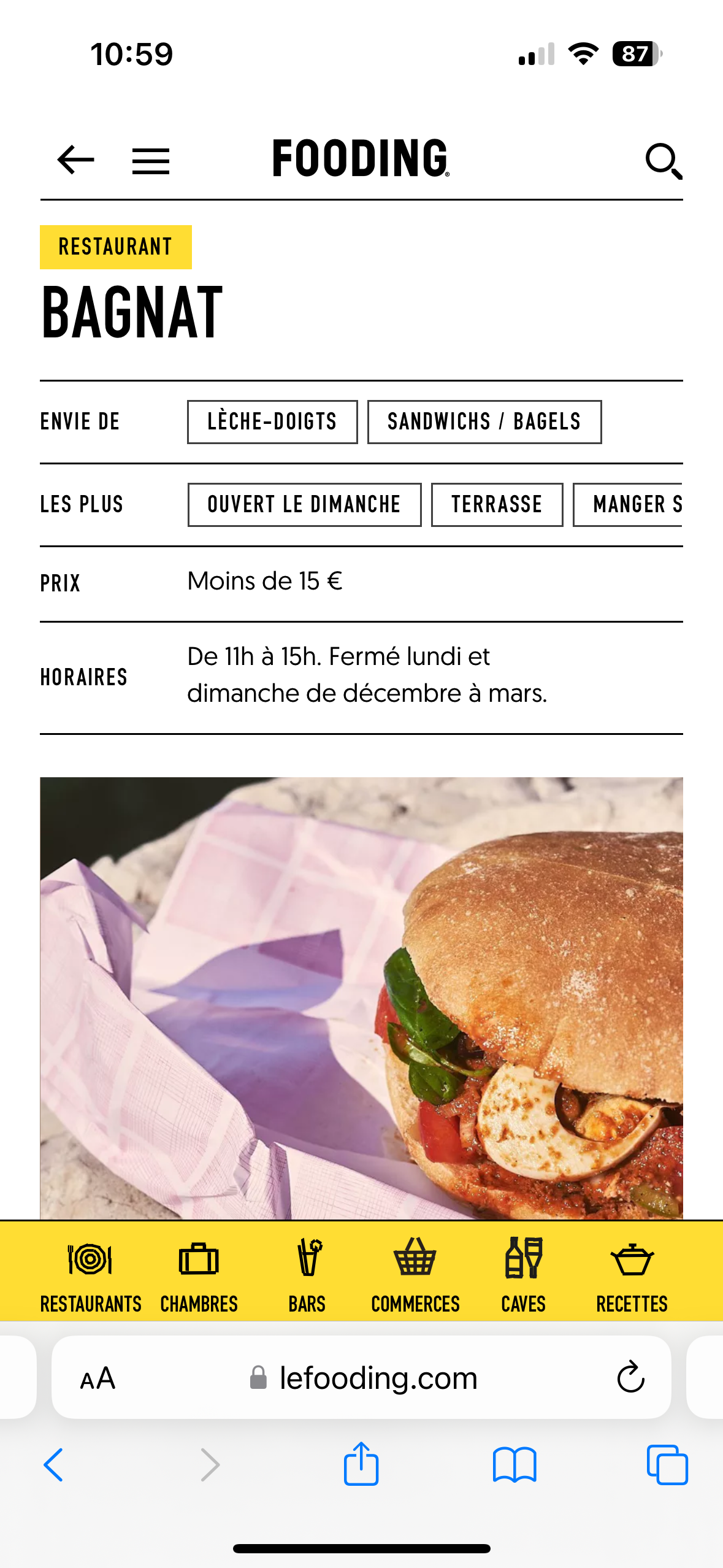Select the Lèche-doigts tag
This screenshot has height=1568, width=723.
click(272, 422)
